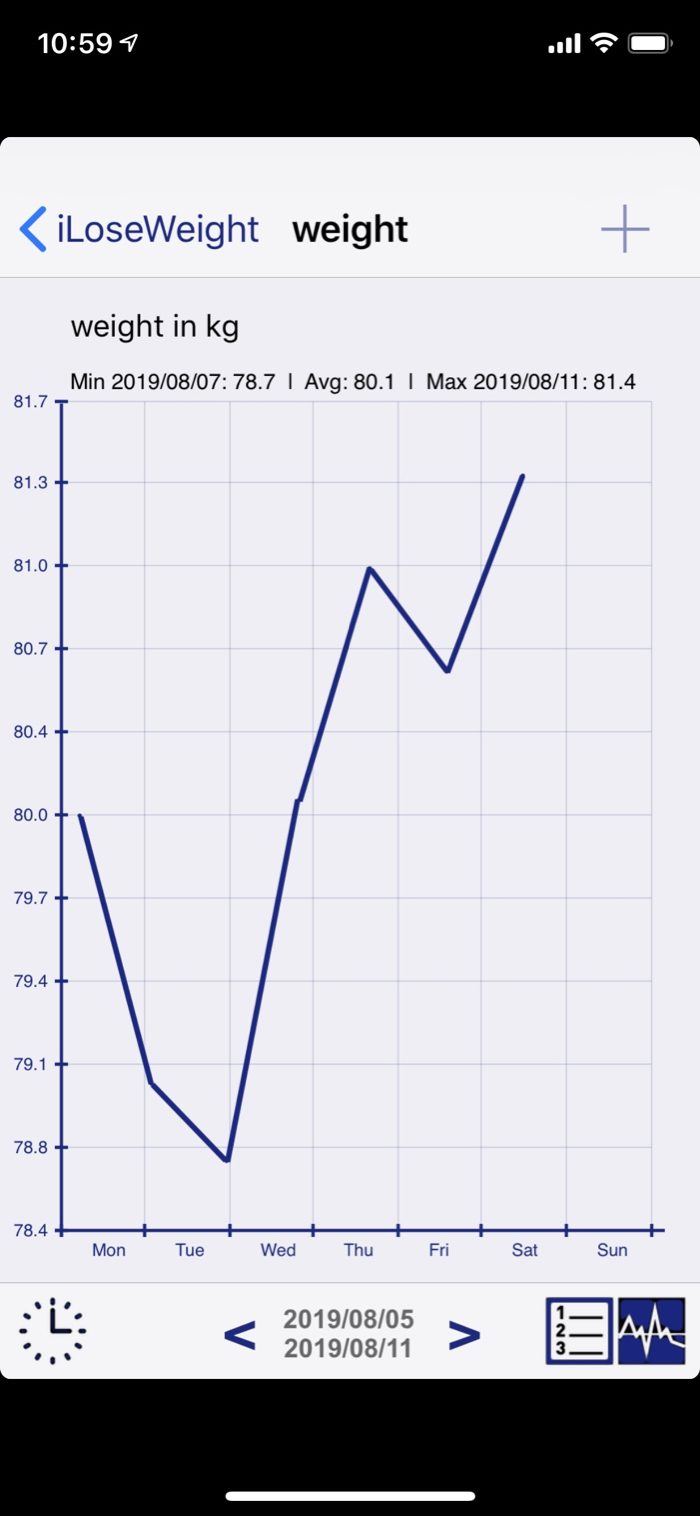The image size is (700, 1516).
Task: Go back to iLoseWeight
Action: pos(140,229)
